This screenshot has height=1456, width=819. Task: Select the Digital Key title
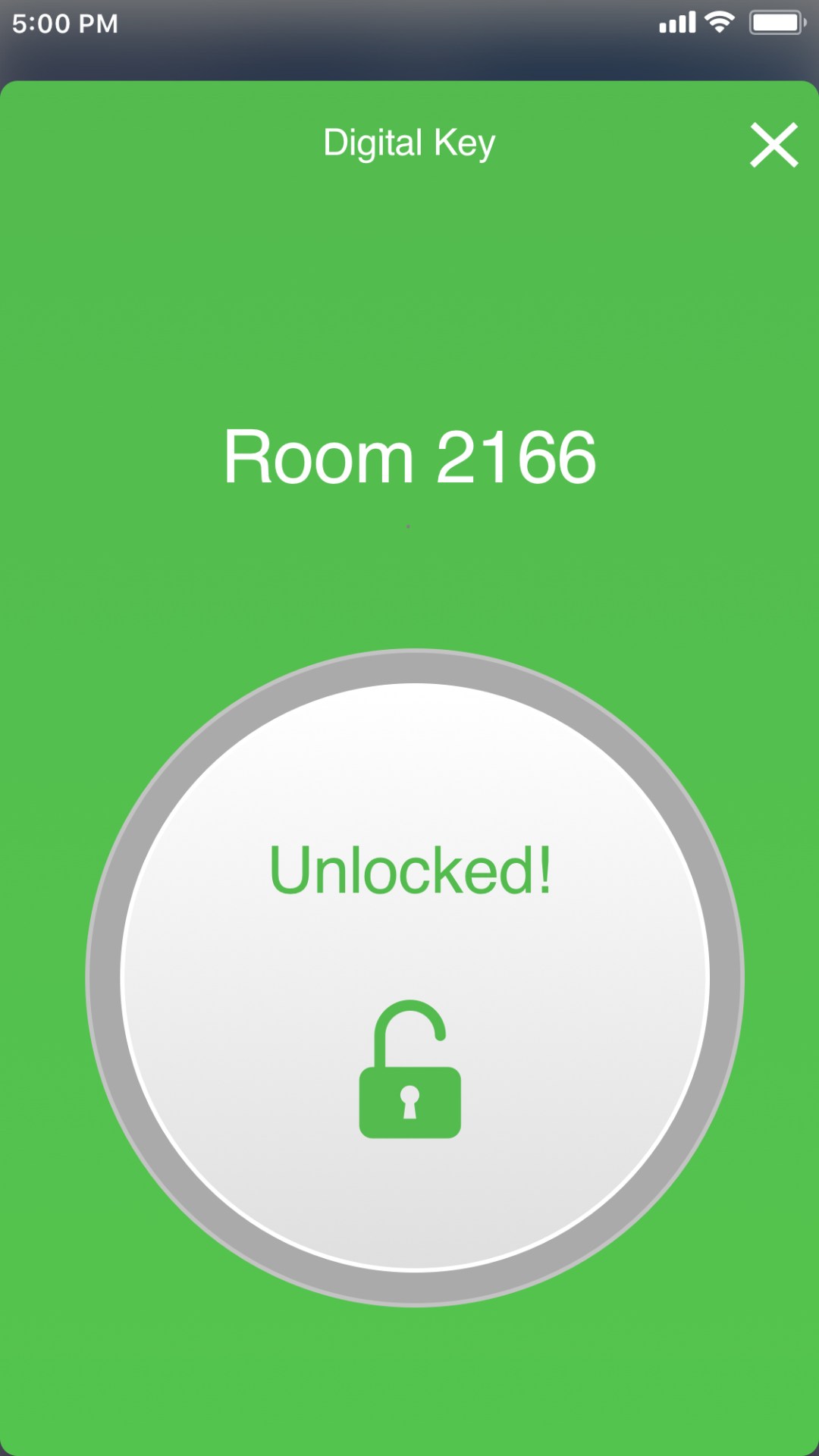point(408,143)
